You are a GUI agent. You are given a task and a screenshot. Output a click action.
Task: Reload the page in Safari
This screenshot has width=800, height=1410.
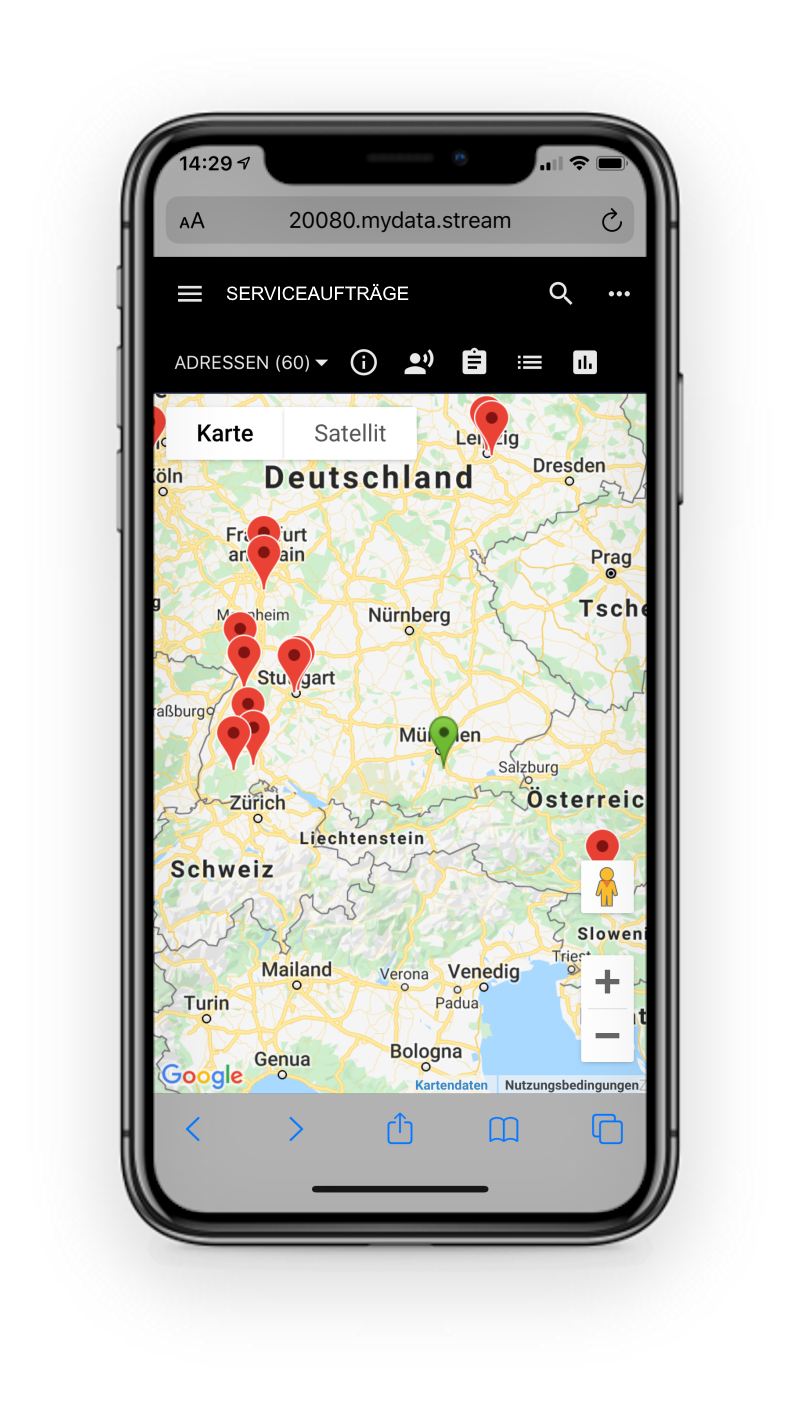(x=611, y=221)
